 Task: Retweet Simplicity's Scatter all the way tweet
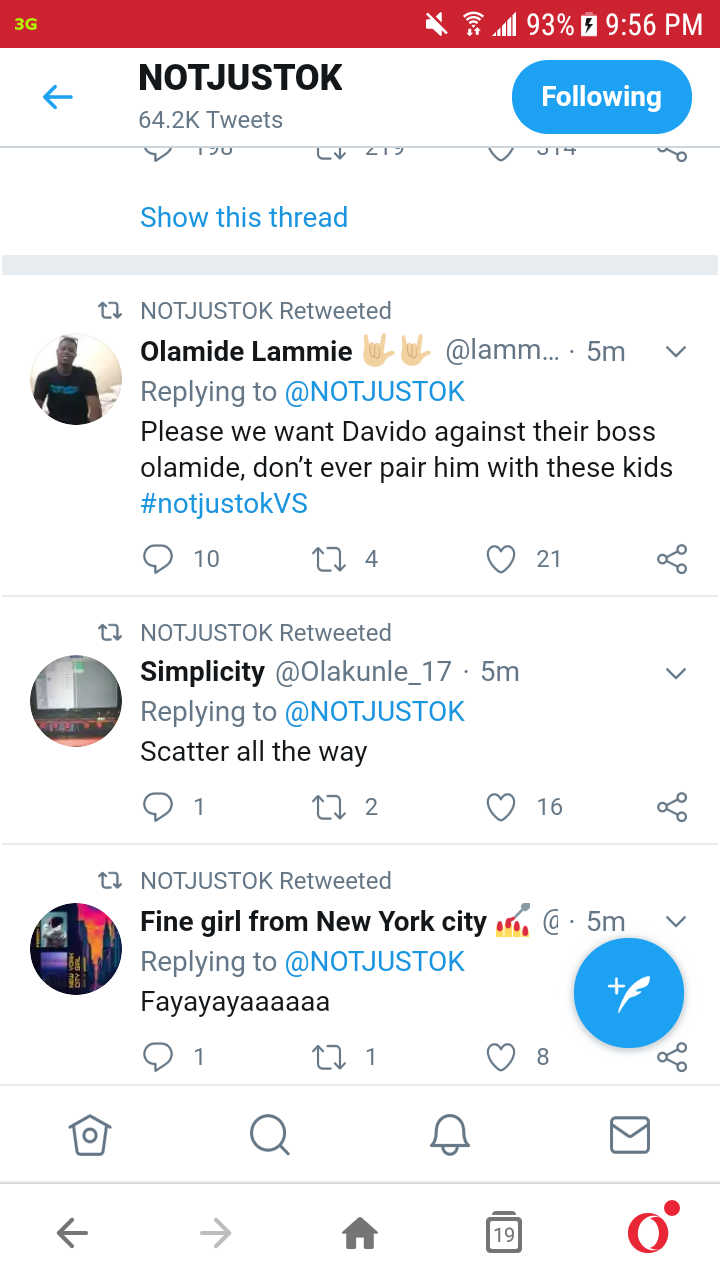[330, 806]
